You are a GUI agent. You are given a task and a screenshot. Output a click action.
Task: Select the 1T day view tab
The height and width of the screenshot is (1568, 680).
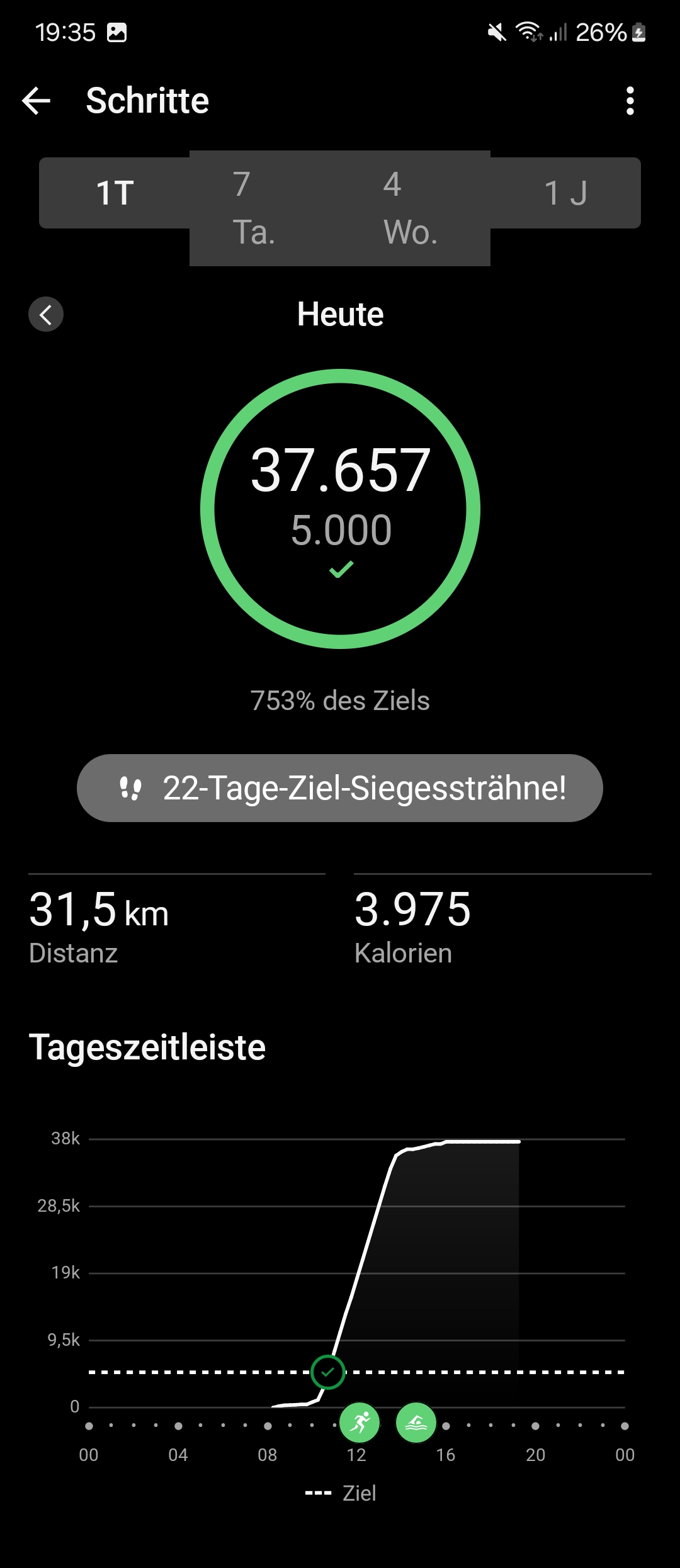click(x=115, y=193)
